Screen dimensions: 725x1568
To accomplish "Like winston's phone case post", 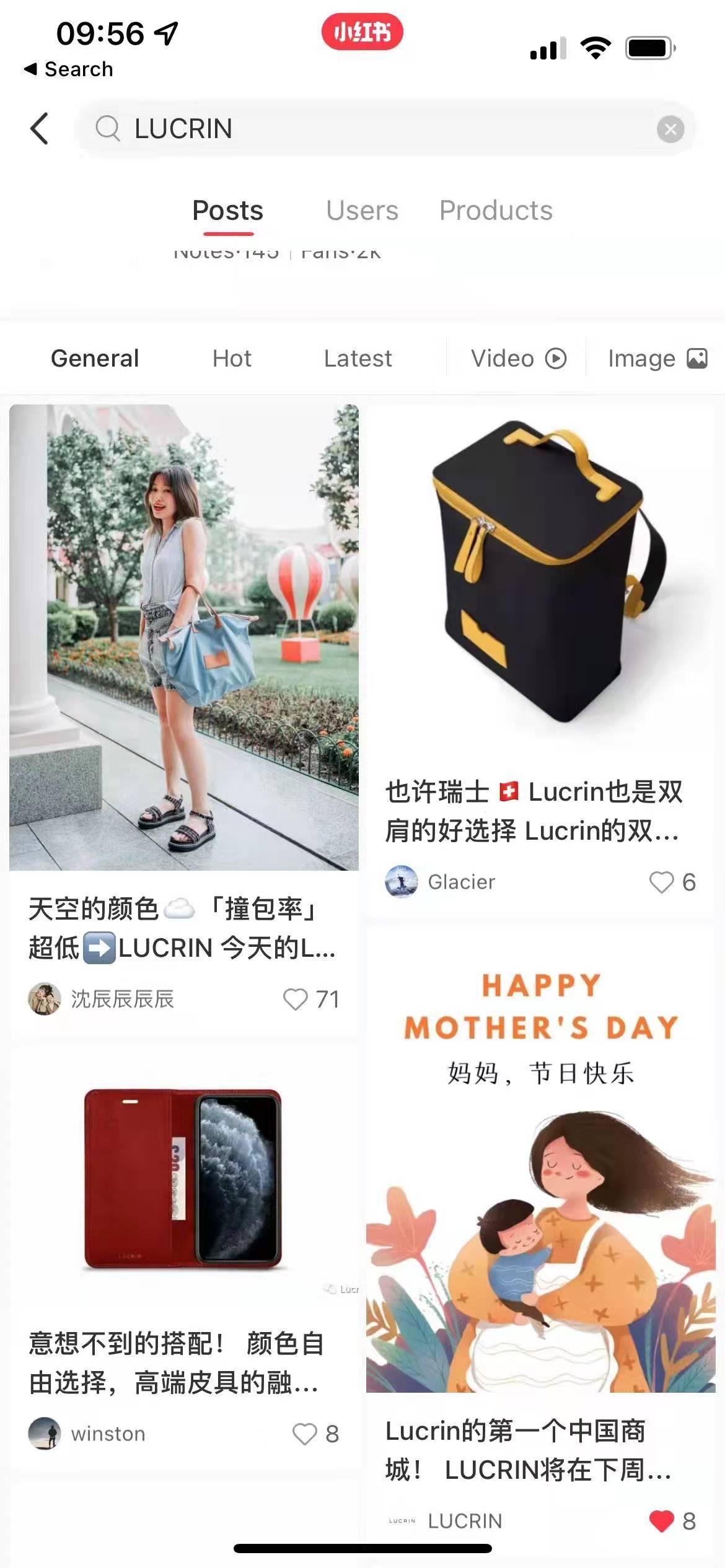I will coord(304,1434).
